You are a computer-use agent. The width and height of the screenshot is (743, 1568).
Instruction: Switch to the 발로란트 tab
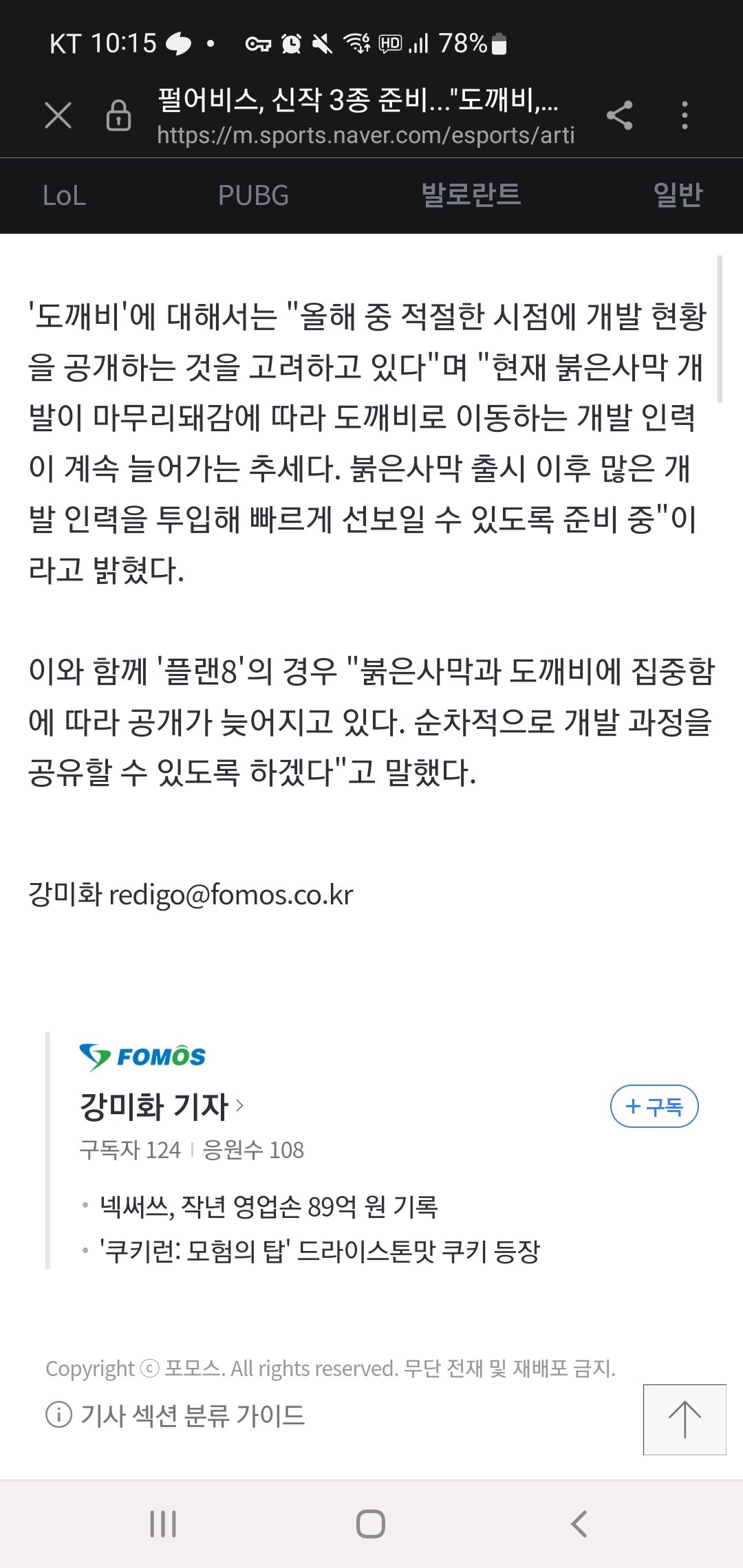click(471, 195)
